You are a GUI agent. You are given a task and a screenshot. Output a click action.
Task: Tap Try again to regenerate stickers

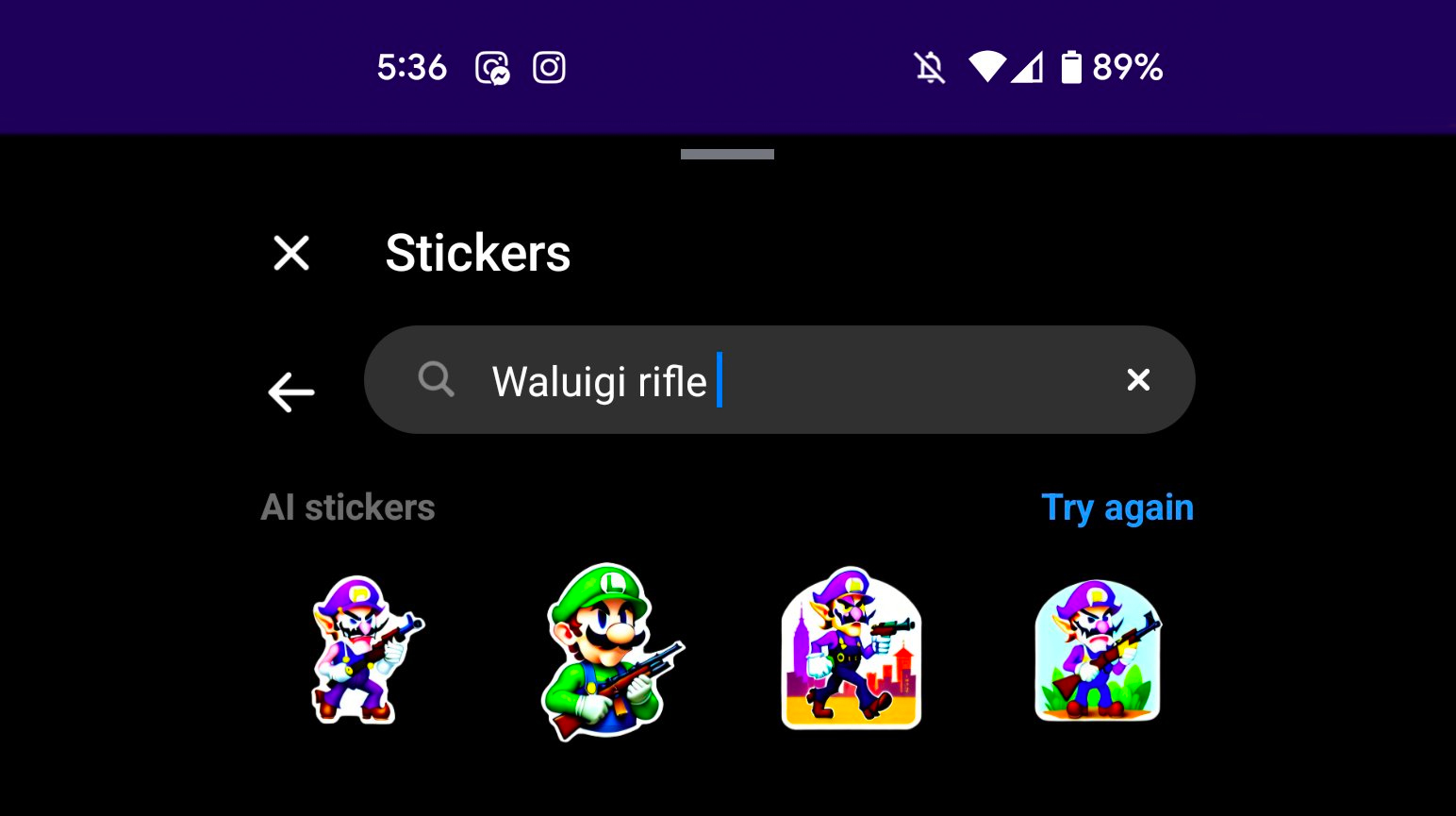[1117, 508]
